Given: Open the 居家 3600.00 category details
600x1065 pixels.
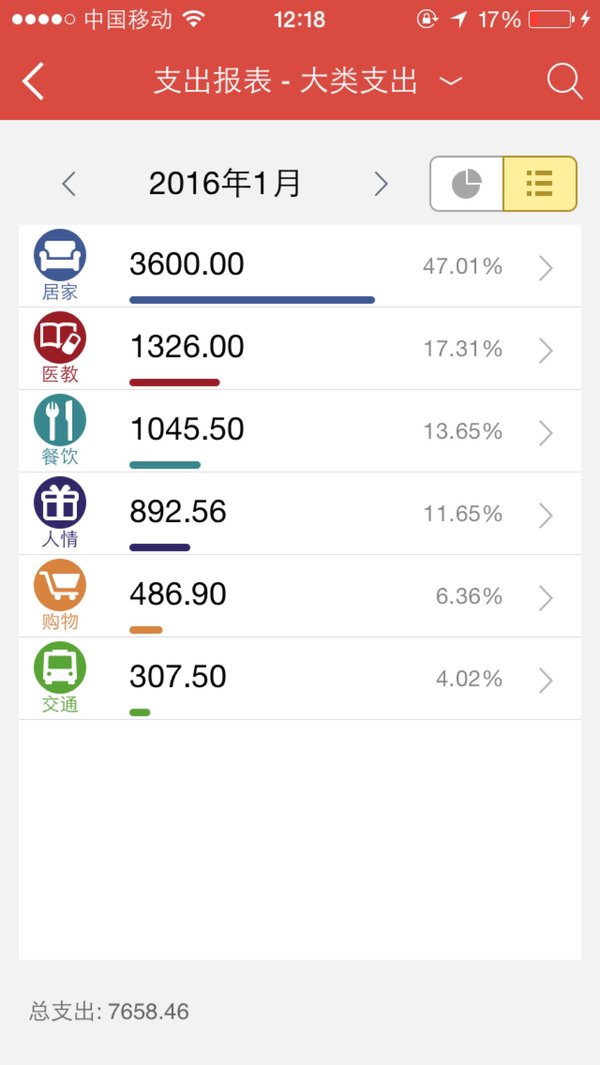Looking at the screenshot, I should 300,266.
